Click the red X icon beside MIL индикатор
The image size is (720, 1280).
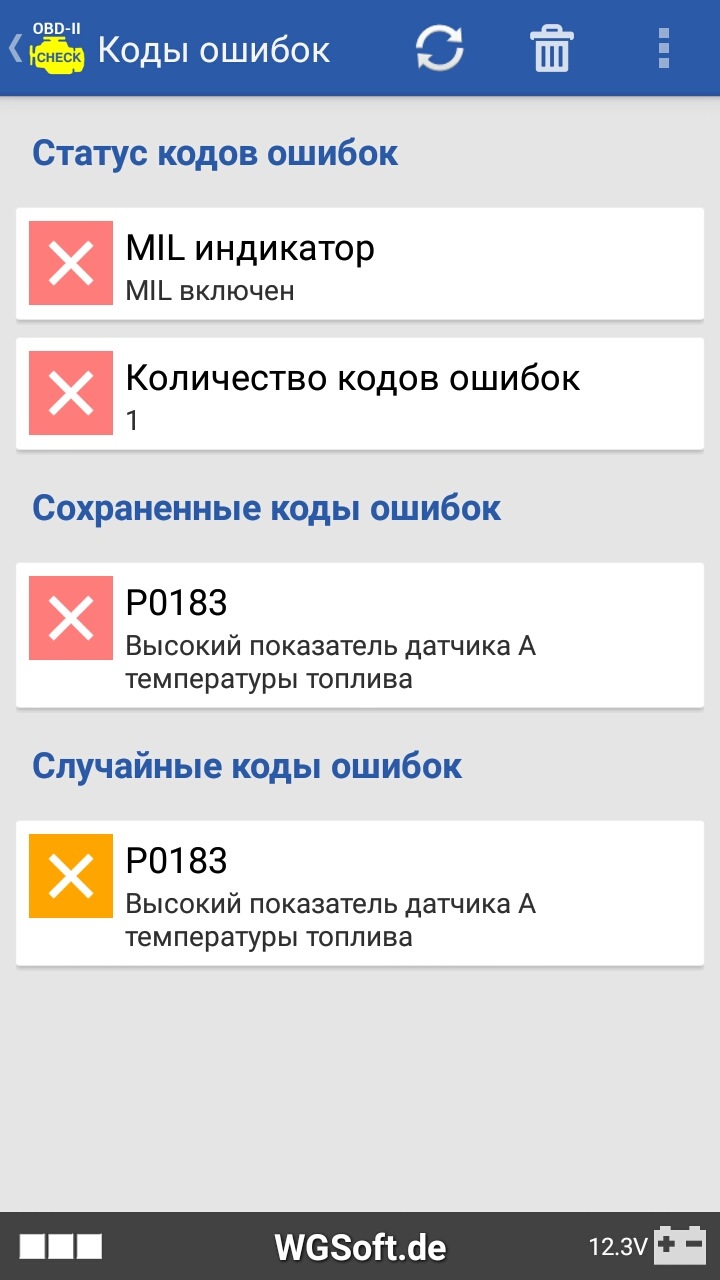coord(68,263)
